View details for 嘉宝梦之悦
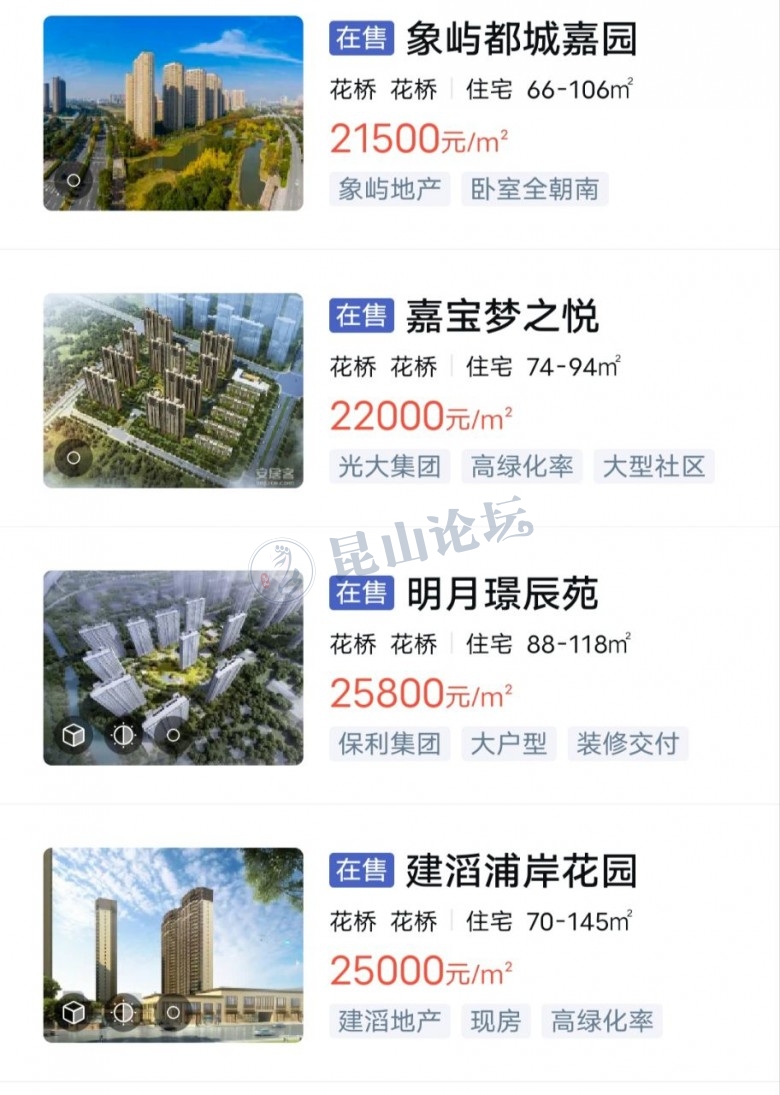The width and height of the screenshot is (780, 1095). (x=502, y=317)
